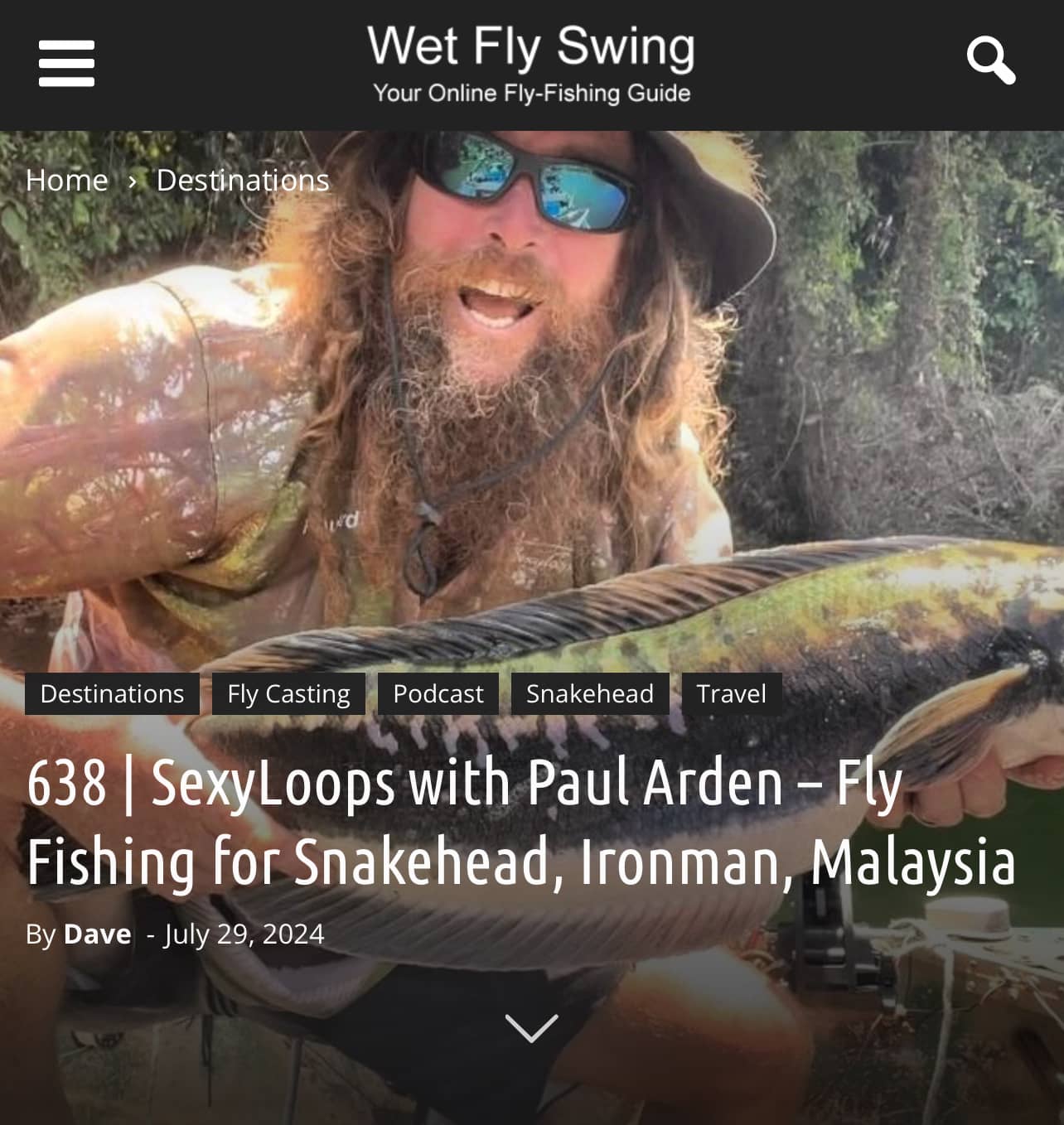Go to the Home breadcrumb
This screenshot has height=1125, width=1064.
[67, 180]
